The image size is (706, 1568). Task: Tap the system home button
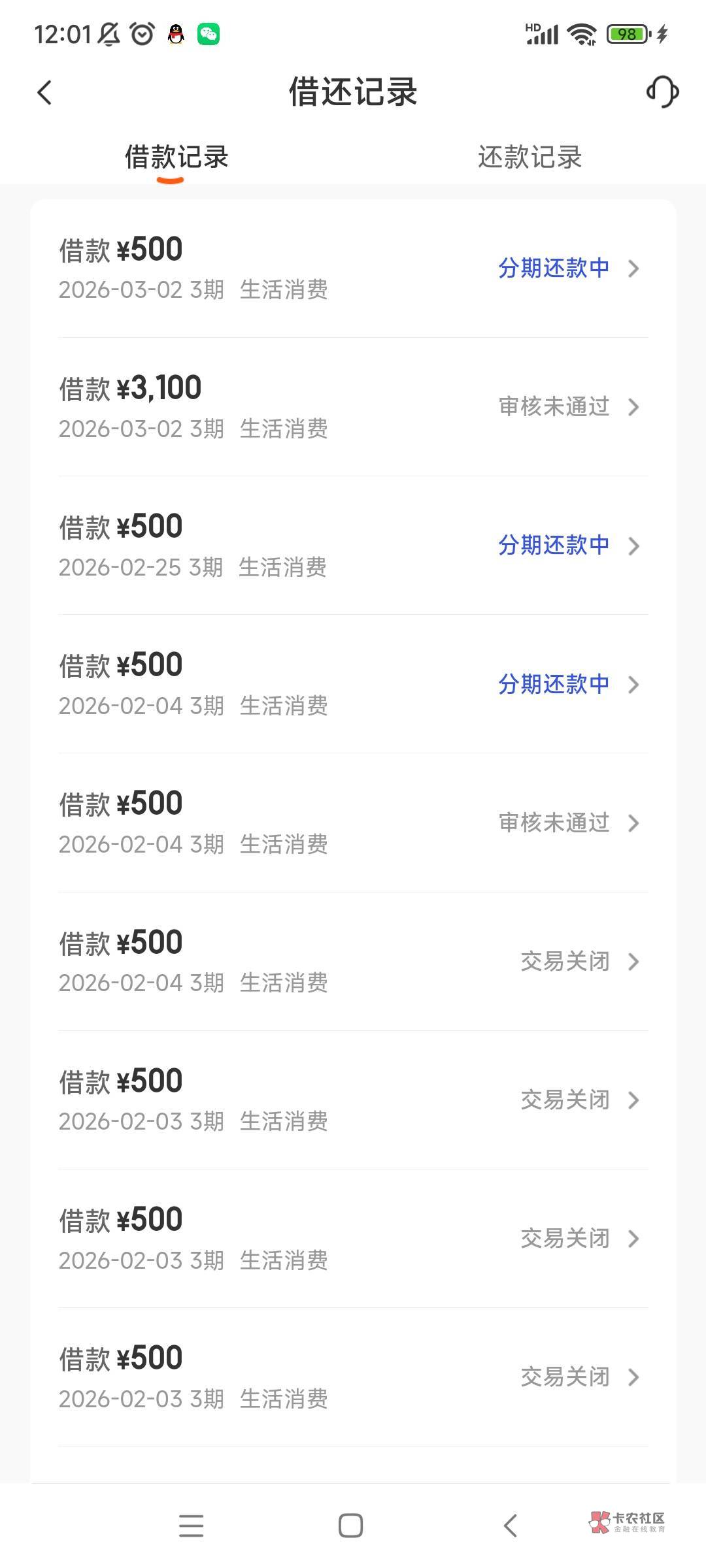pyautogui.click(x=350, y=1526)
